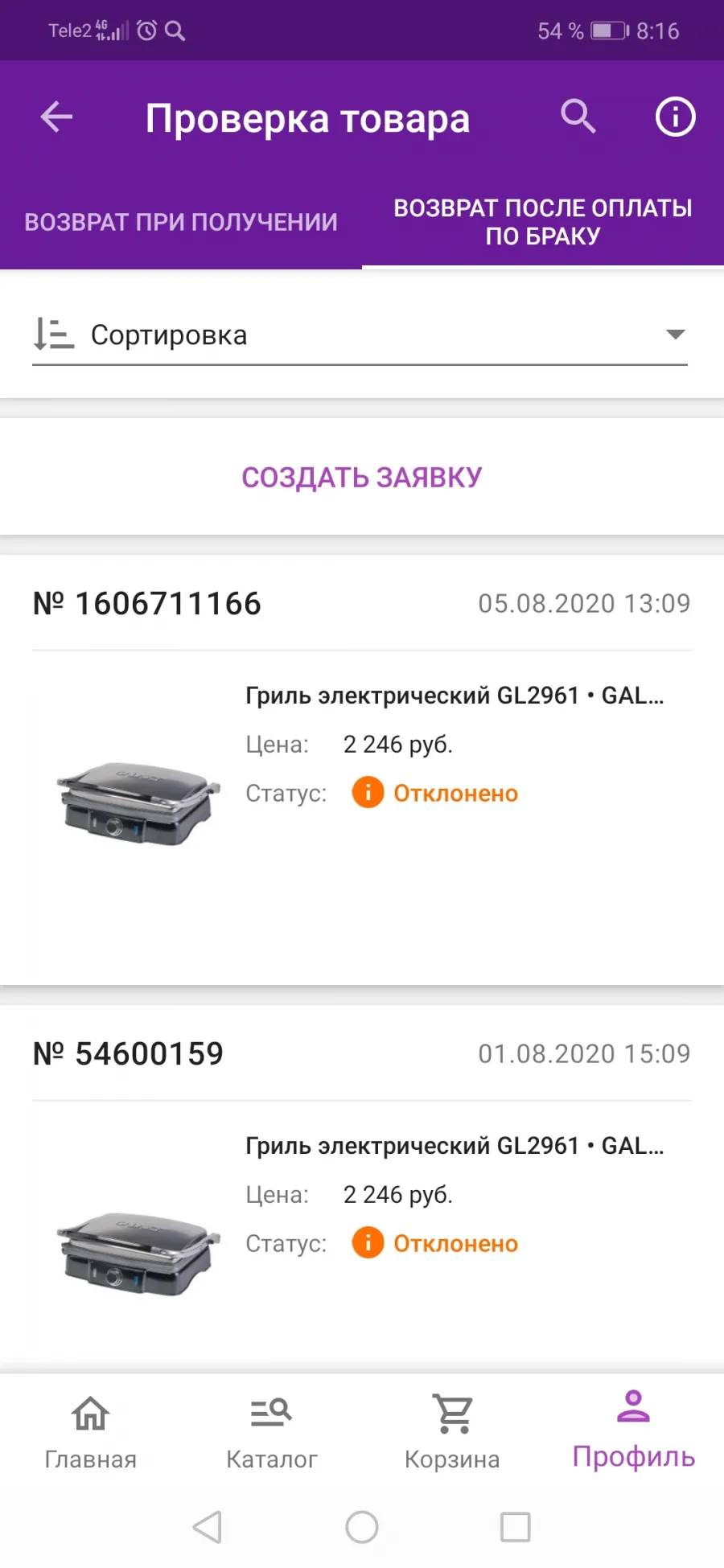
Task: Open the system recent apps button
Action: point(515,1527)
